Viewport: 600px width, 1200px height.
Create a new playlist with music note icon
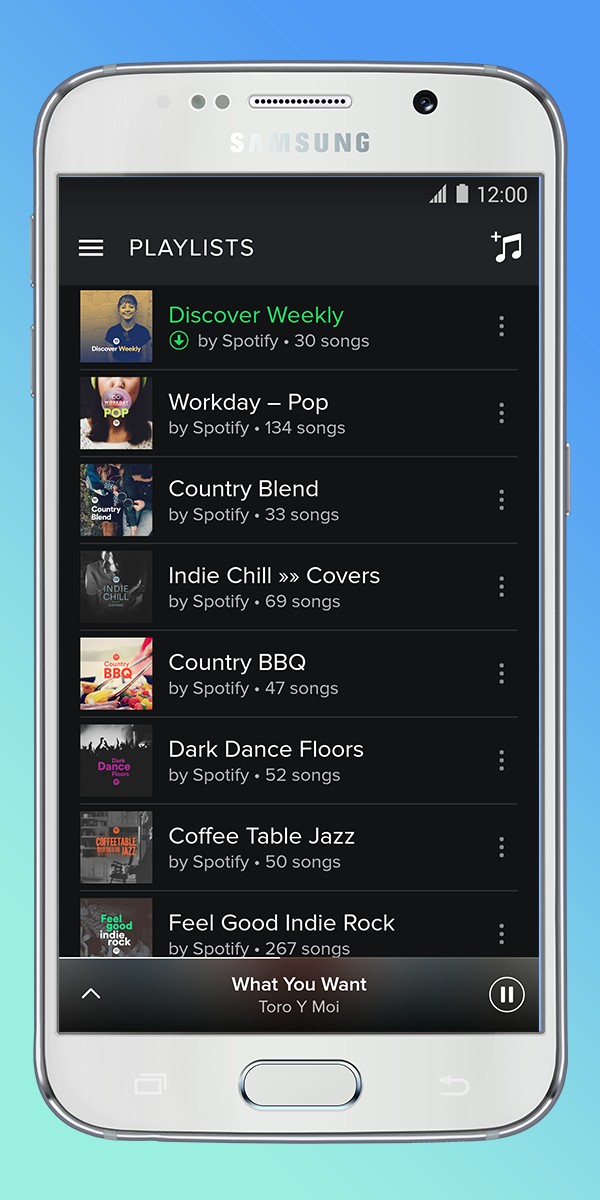point(507,247)
